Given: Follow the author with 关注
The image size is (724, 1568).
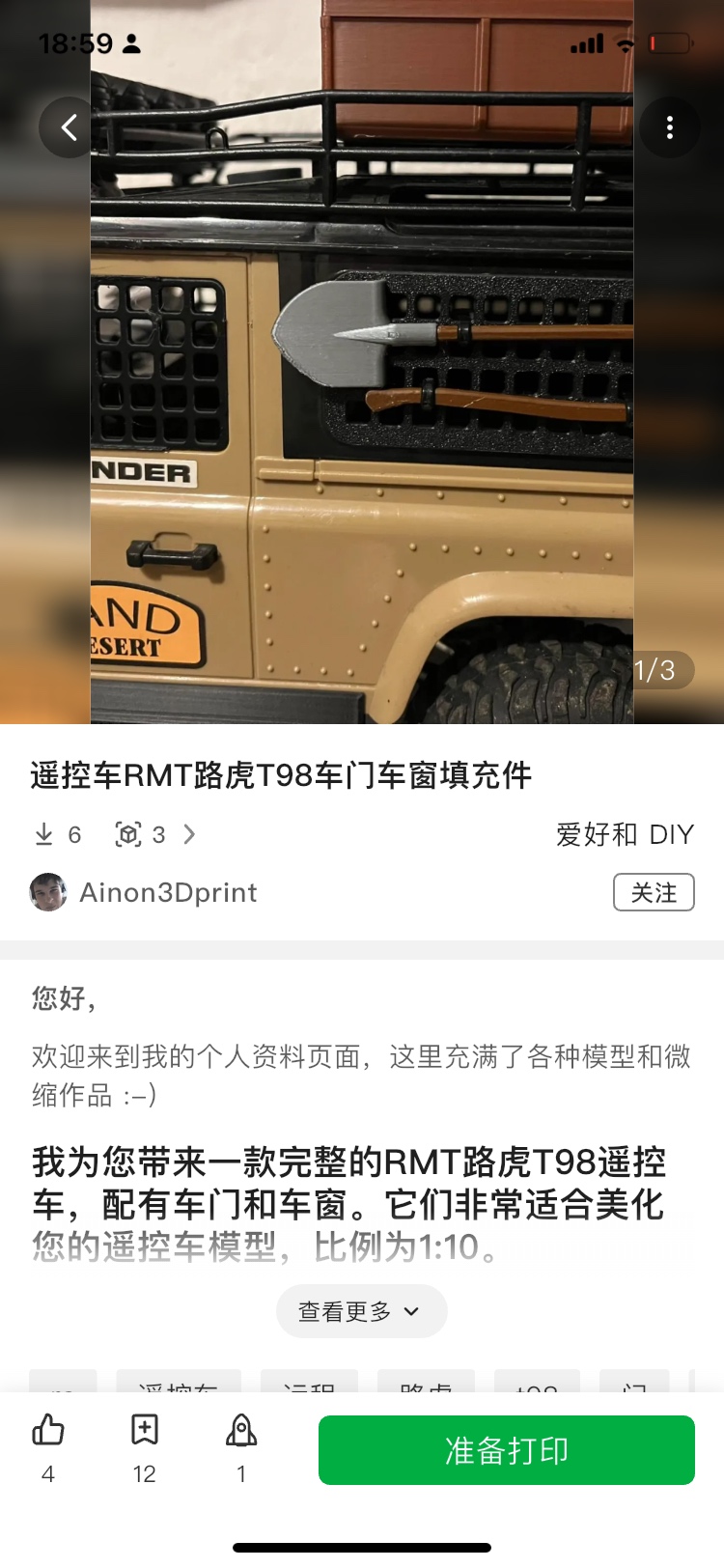Looking at the screenshot, I should pyautogui.click(x=654, y=892).
